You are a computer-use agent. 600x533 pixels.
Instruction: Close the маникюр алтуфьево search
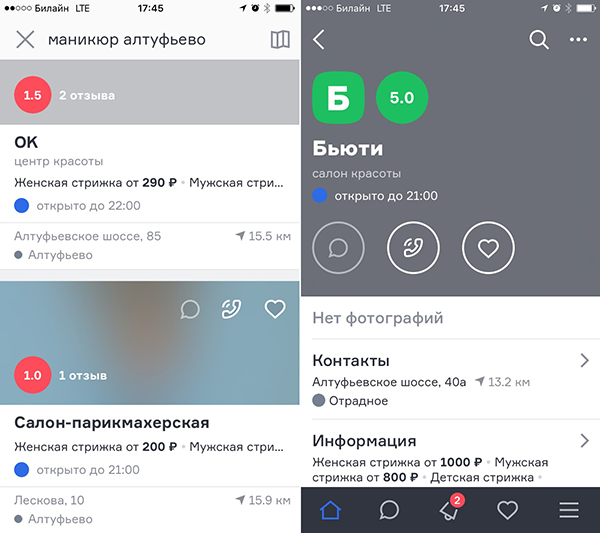(26, 40)
